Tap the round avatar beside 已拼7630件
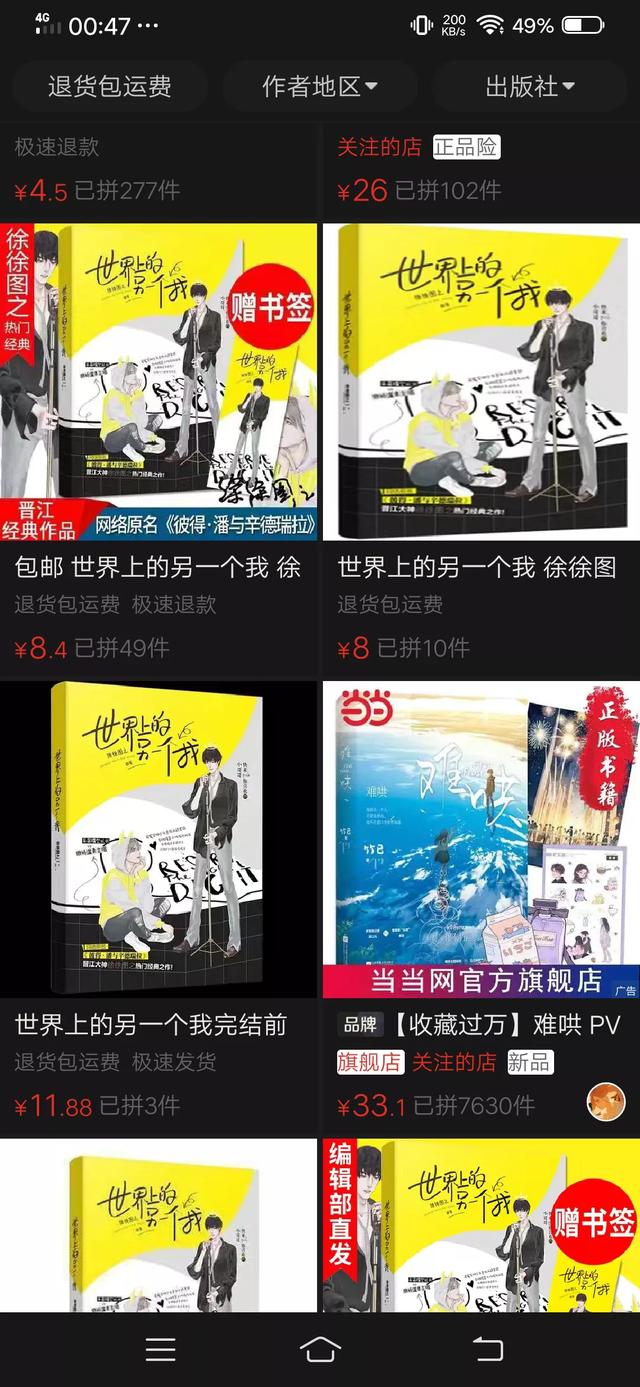Image resolution: width=640 pixels, height=1387 pixels. (605, 1102)
